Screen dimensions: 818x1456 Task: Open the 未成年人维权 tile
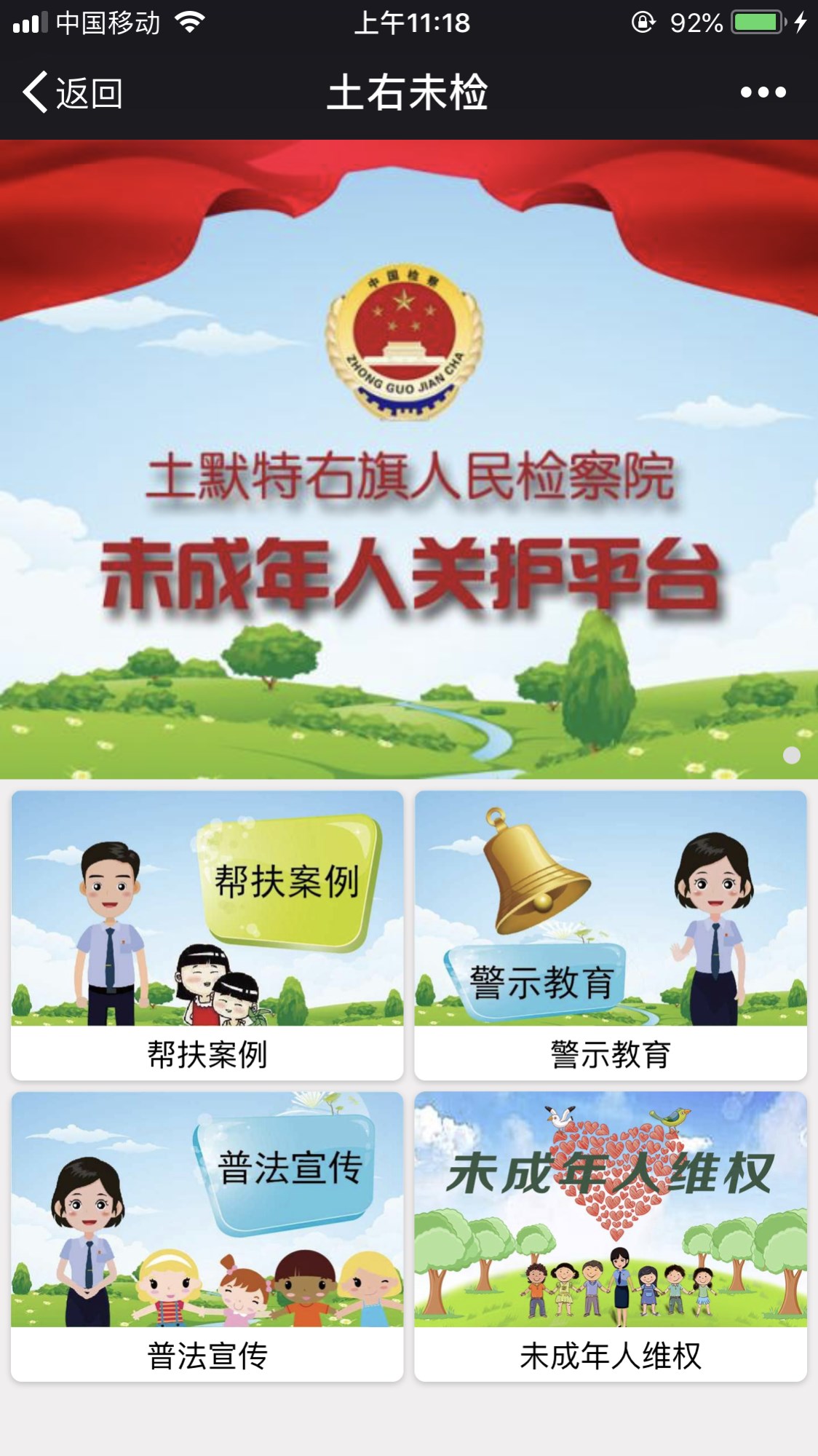pos(611,1236)
